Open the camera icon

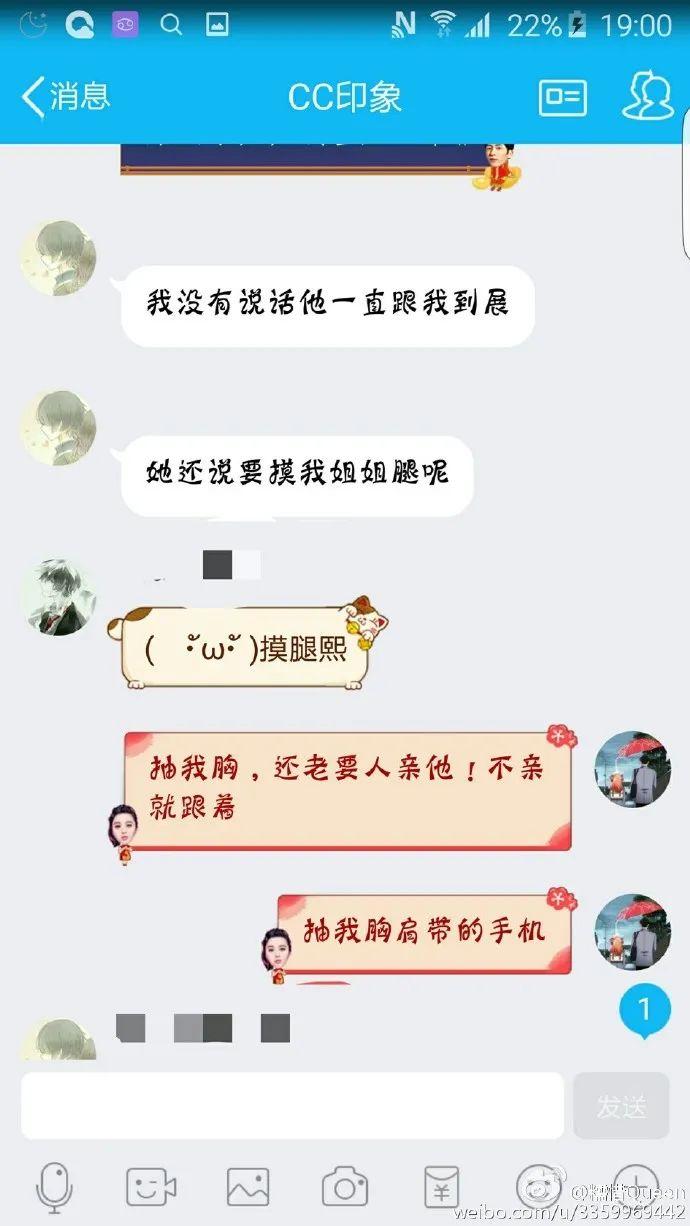(345, 1187)
